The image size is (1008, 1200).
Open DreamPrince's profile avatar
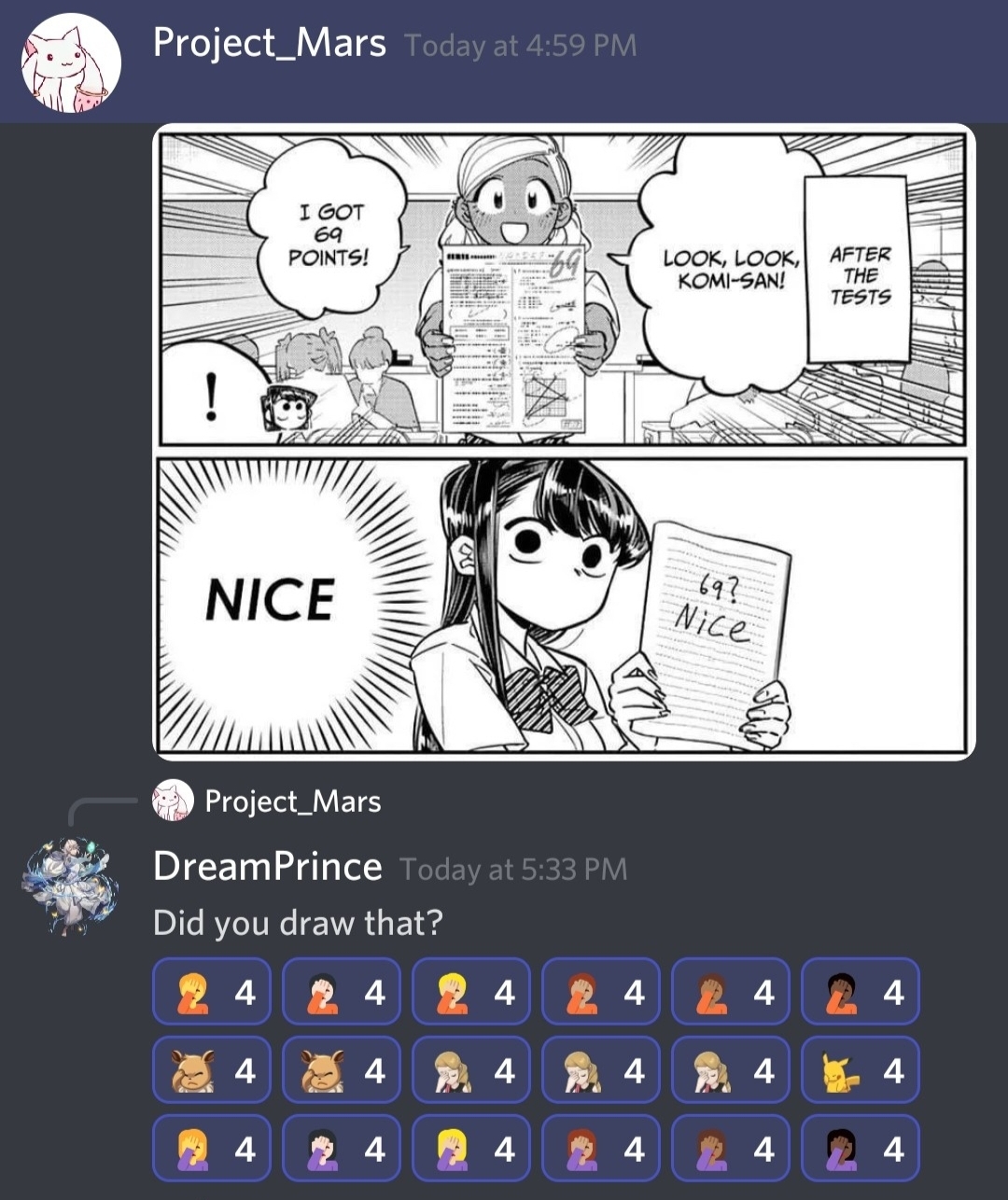pos(71,886)
